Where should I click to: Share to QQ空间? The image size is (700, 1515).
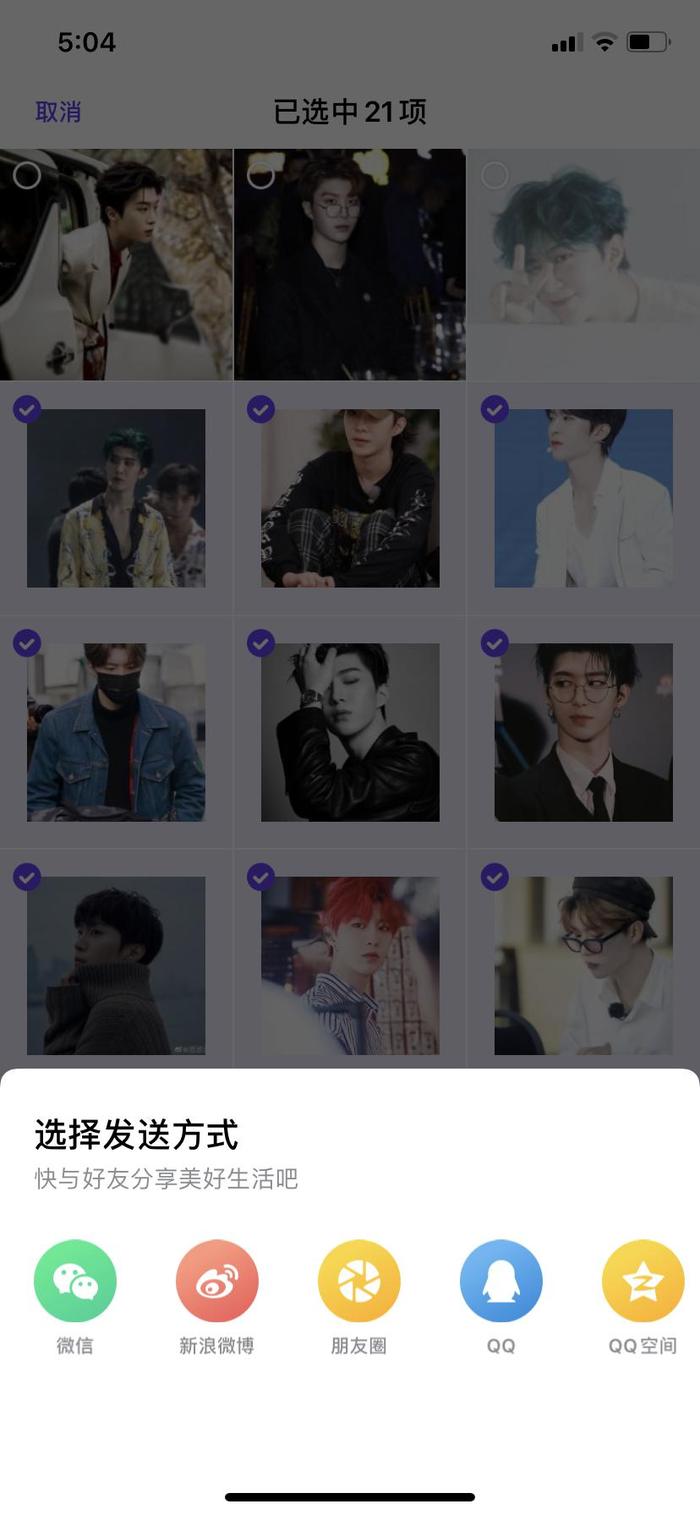pyautogui.click(x=642, y=1281)
